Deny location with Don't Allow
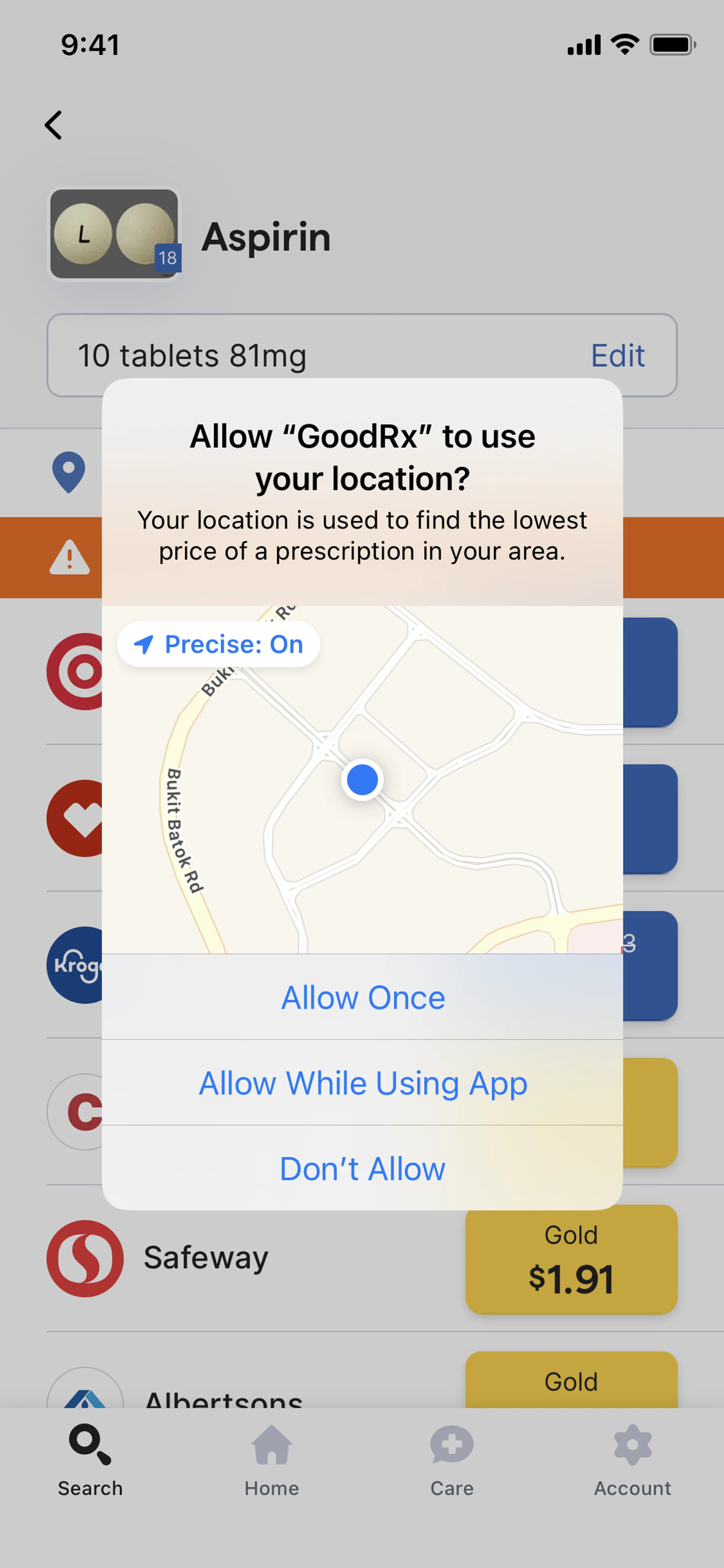This screenshot has width=724, height=1568. [363, 1169]
